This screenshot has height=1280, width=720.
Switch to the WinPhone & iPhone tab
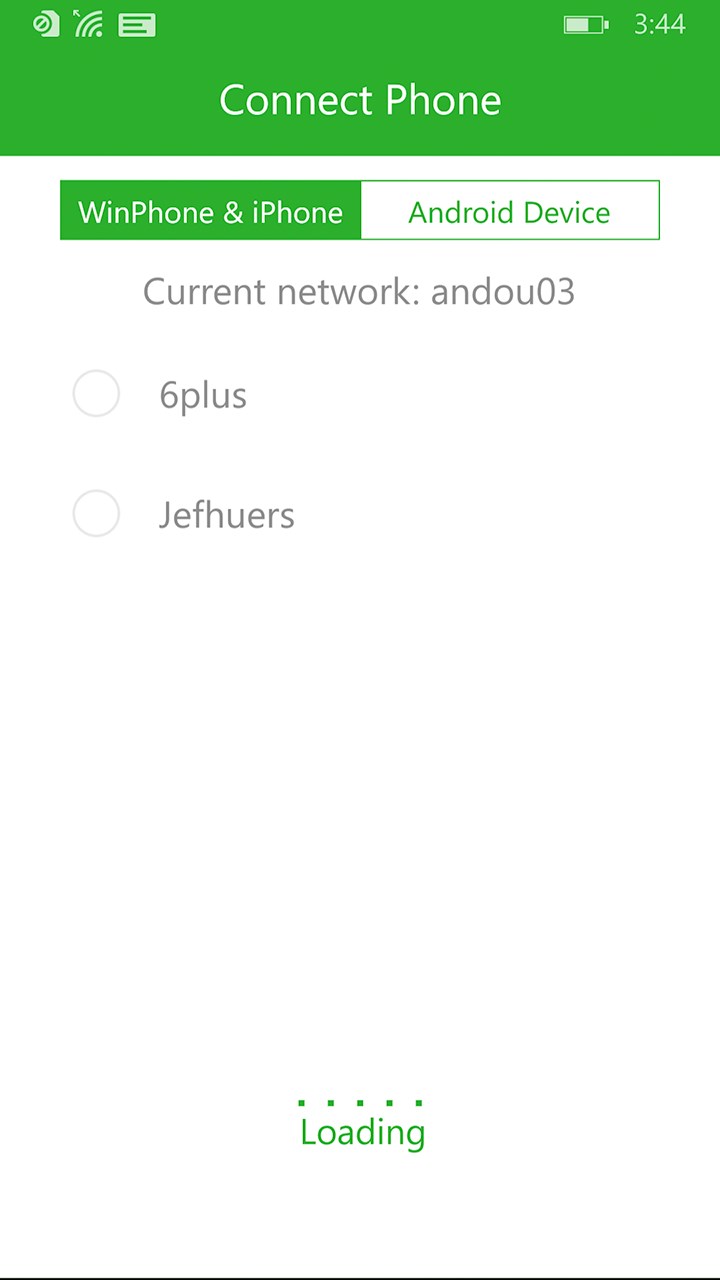click(x=210, y=211)
